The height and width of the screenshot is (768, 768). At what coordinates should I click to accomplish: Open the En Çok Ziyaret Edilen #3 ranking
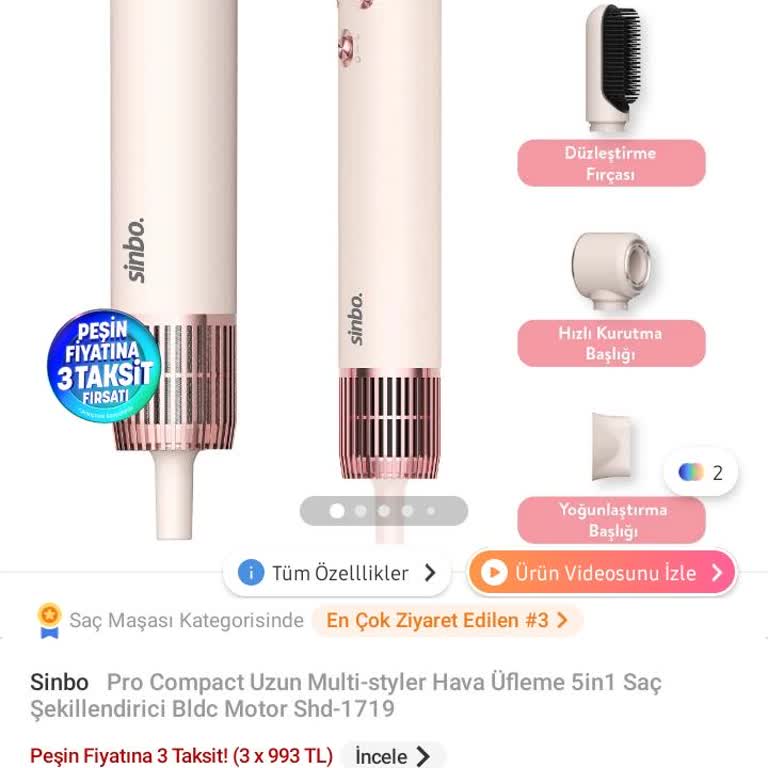tap(446, 620)
